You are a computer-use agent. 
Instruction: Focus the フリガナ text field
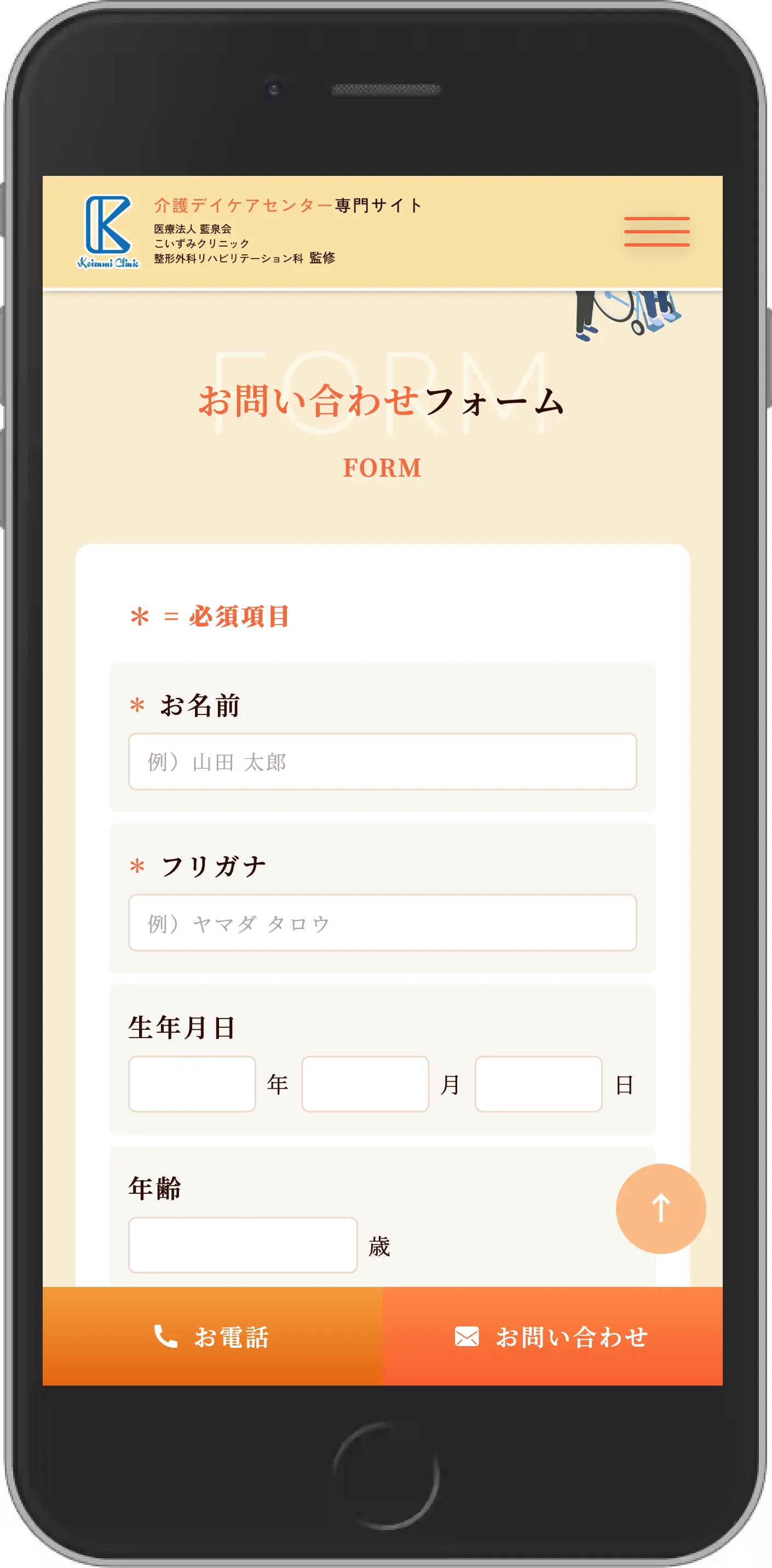pyautogui.click(x=382, y=923)
